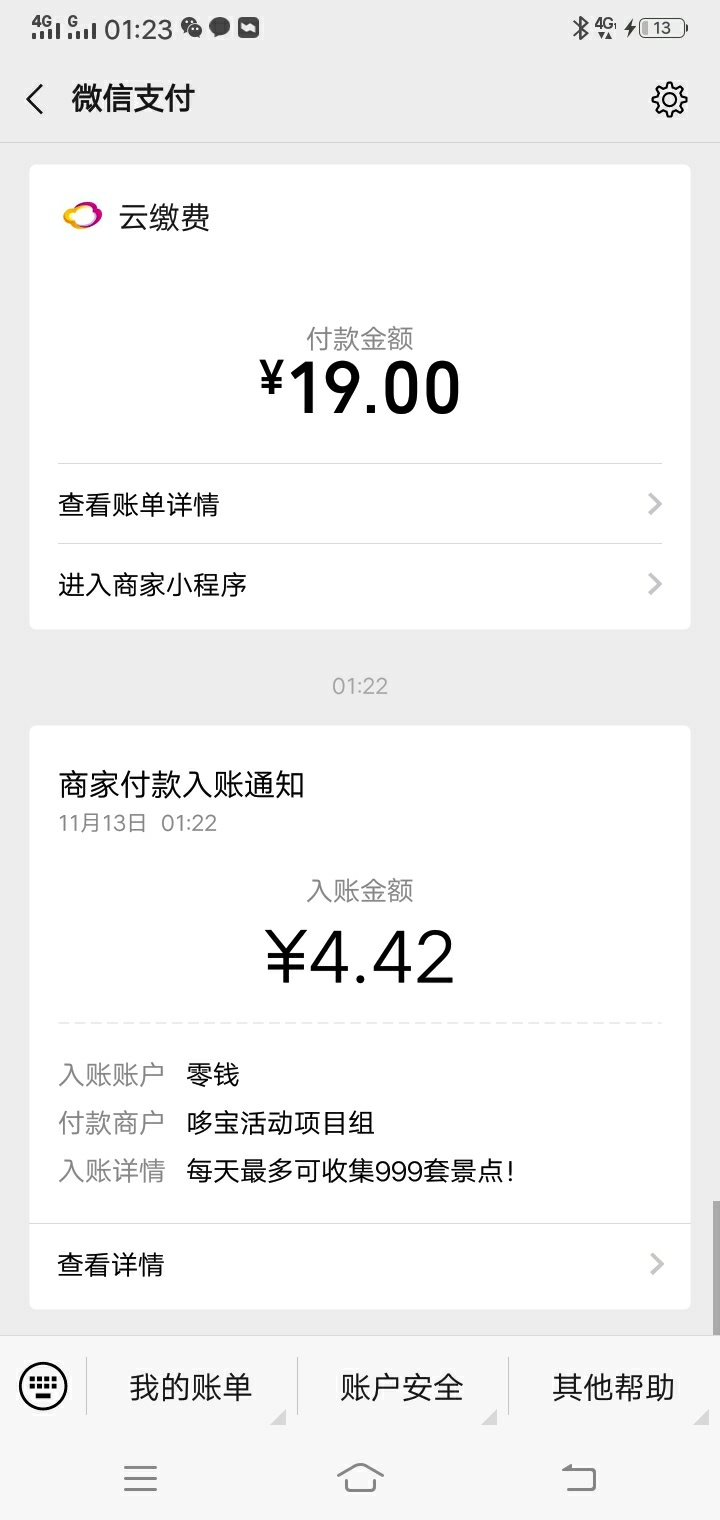Open 进入商家小程序
Viewport: 720px width, 1520px height.
point(360,584)
